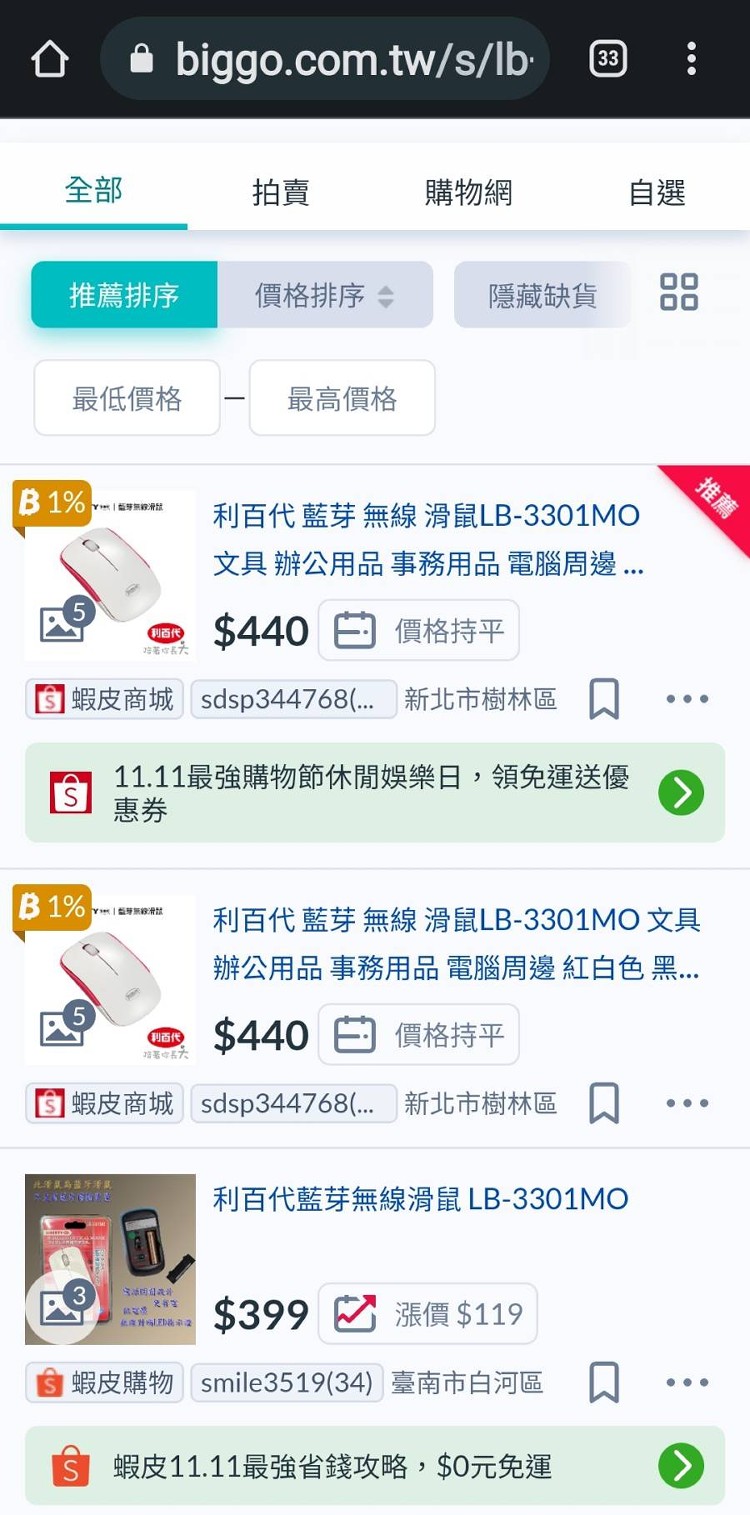
Task: Select the 推薦排序 sorting option
Action: point(124,295)
